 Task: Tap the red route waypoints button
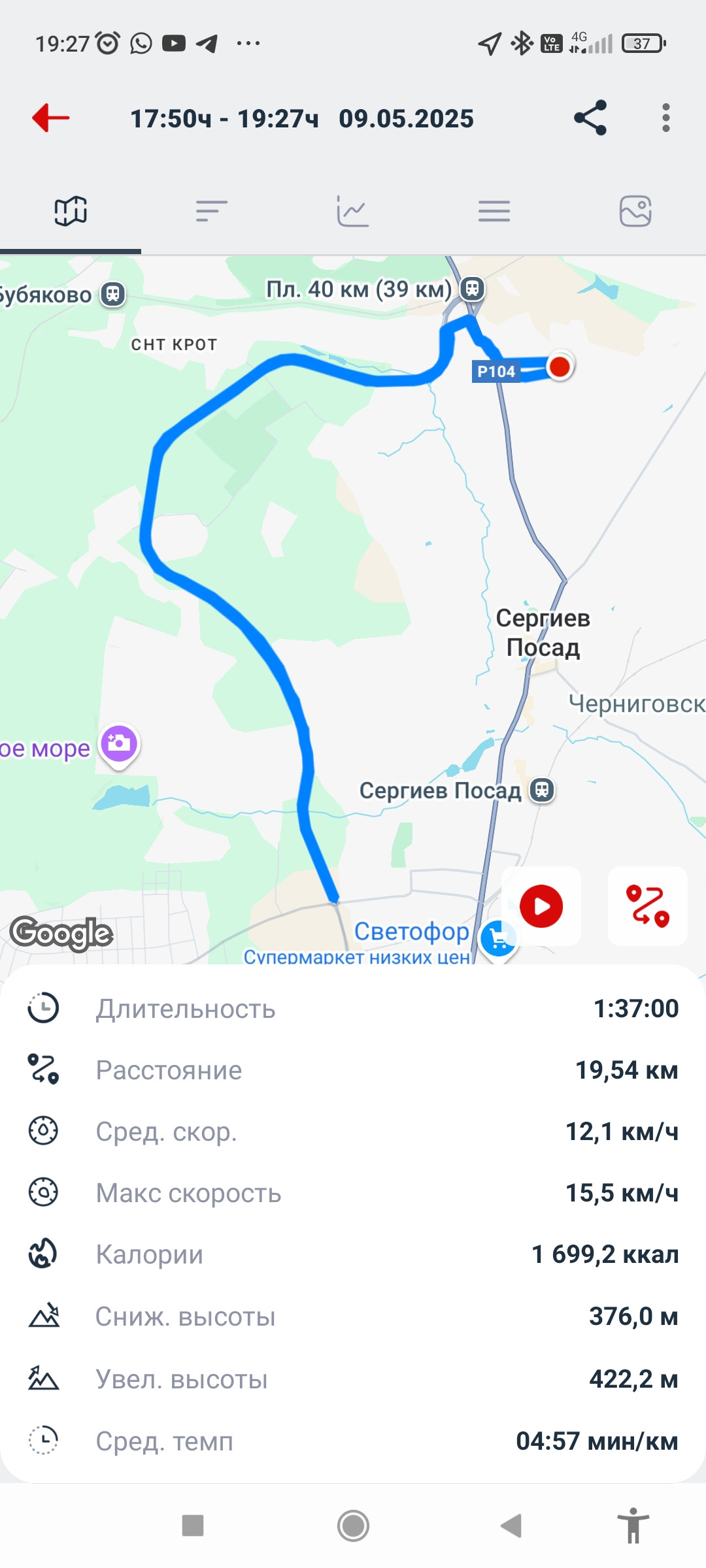coord(648,906)
